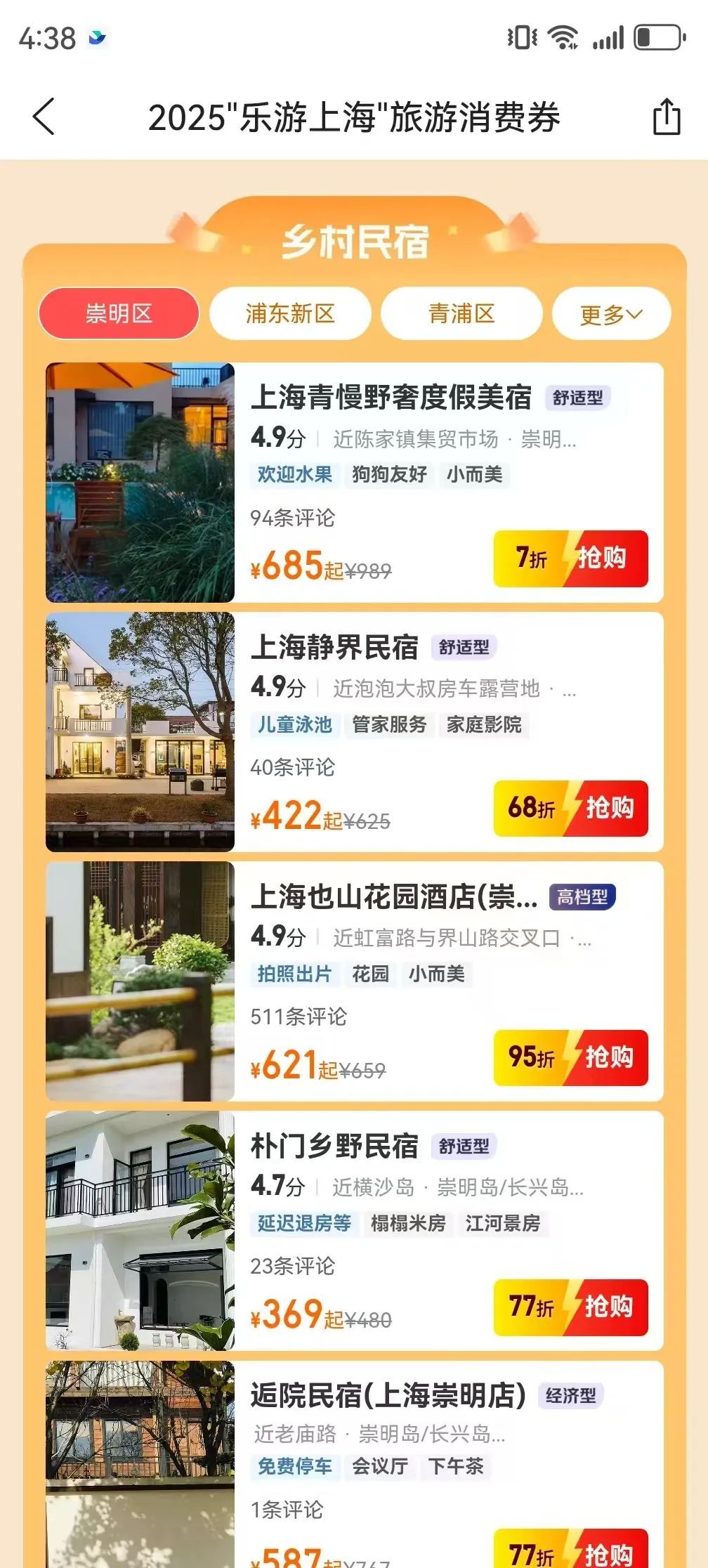The image size is (708, 1568).
Task: Tap 抢购 with 68折 for 上海静界民宿
Action: pyautogui.click(x=570, y=808)
